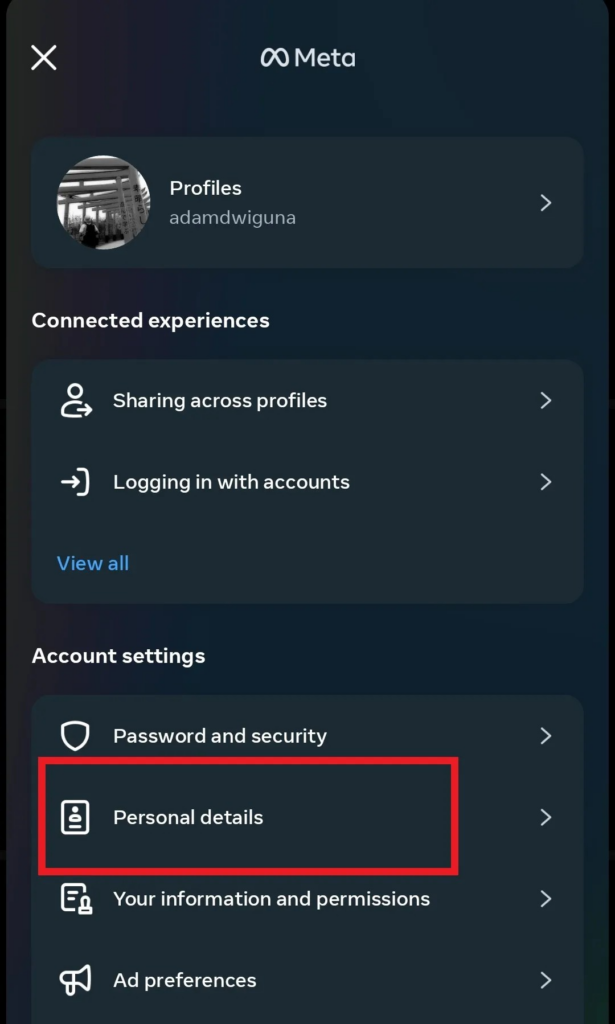Open Sharing across profiles
This screenshot has width=615, height=1024.
[x=307, y=400]
